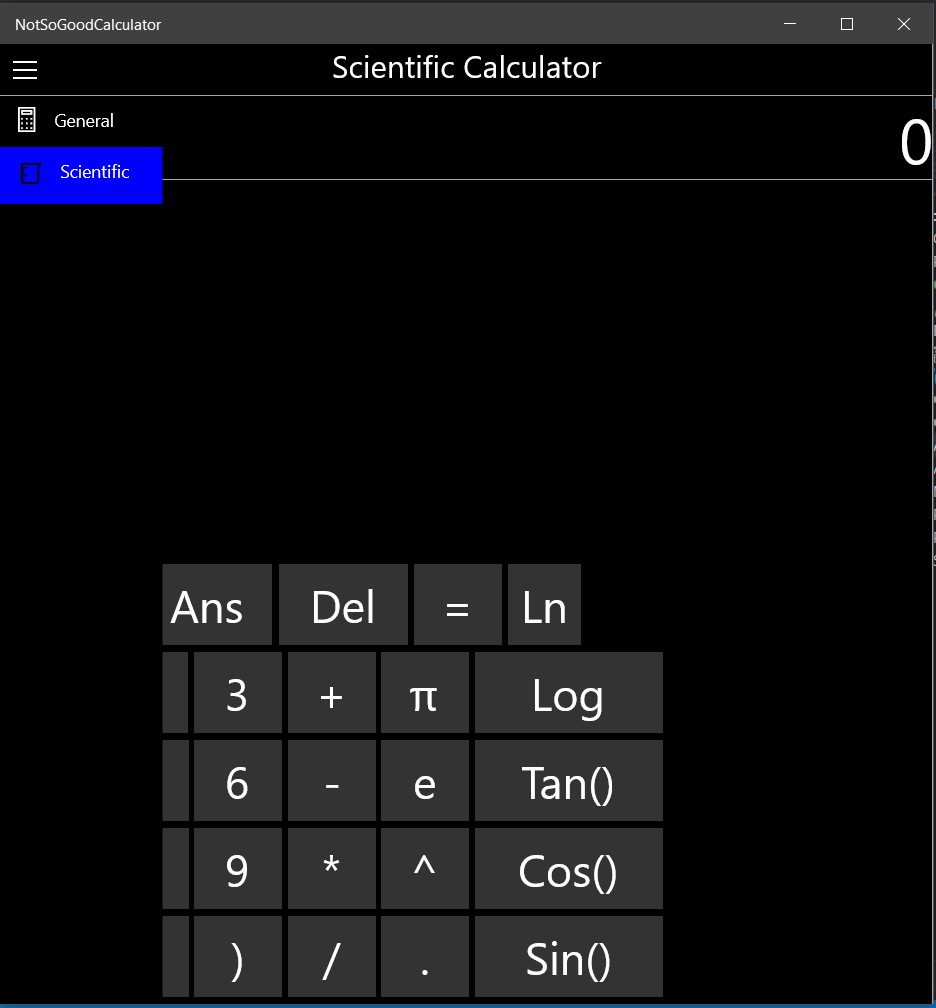
Task: Enter the digit 6
Action: pyautogui.click(x=237, y=781)
